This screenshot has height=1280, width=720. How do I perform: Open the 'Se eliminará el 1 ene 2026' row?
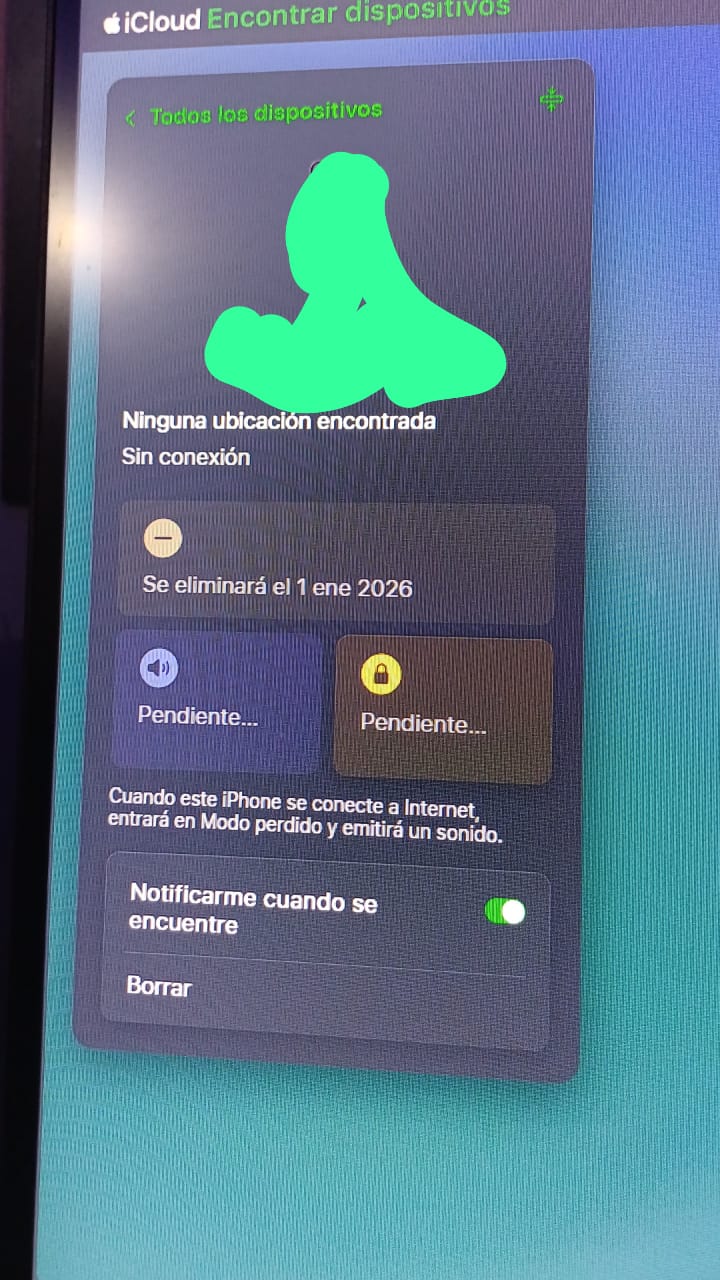tap(335, 564)
